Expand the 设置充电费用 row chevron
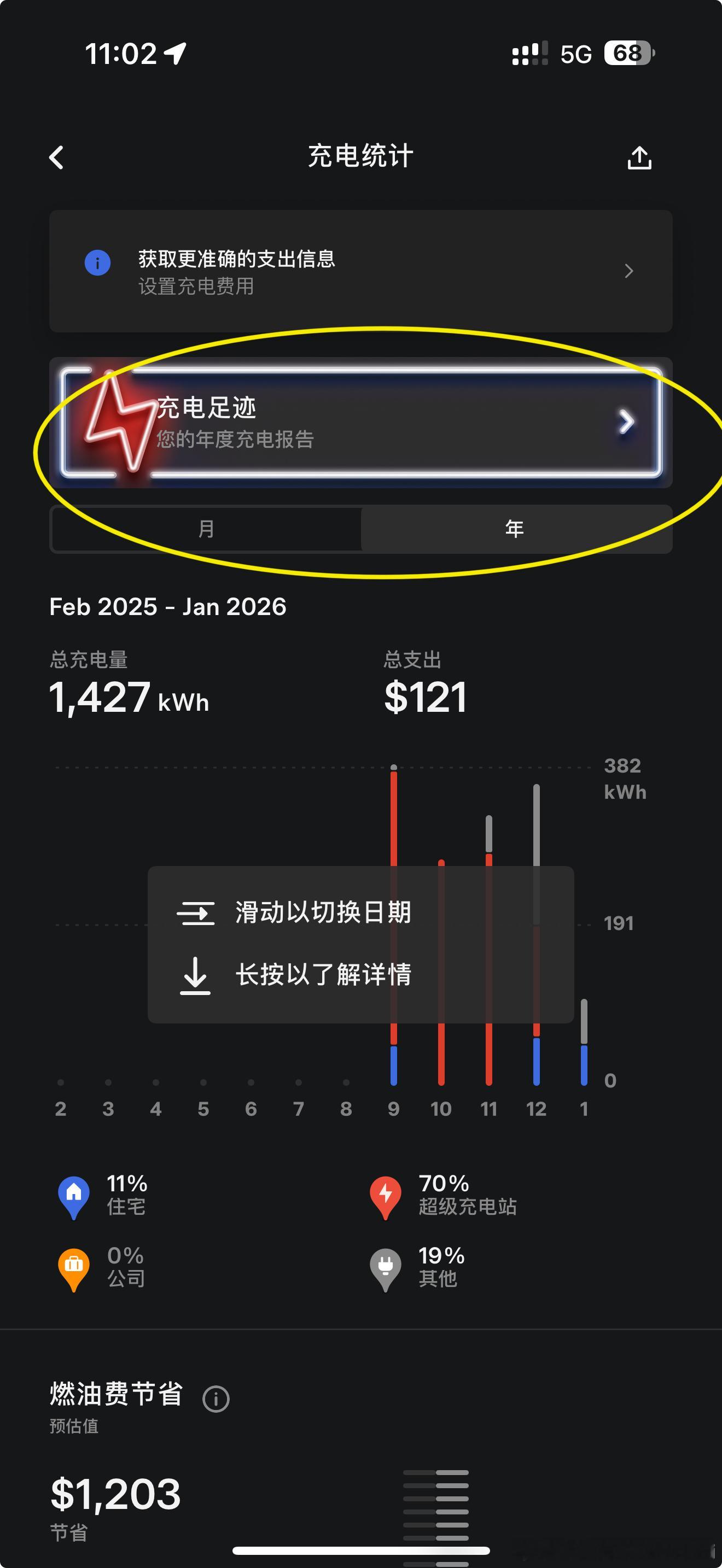This screenshot has height=1568, width=722. [x=630, y=271]
